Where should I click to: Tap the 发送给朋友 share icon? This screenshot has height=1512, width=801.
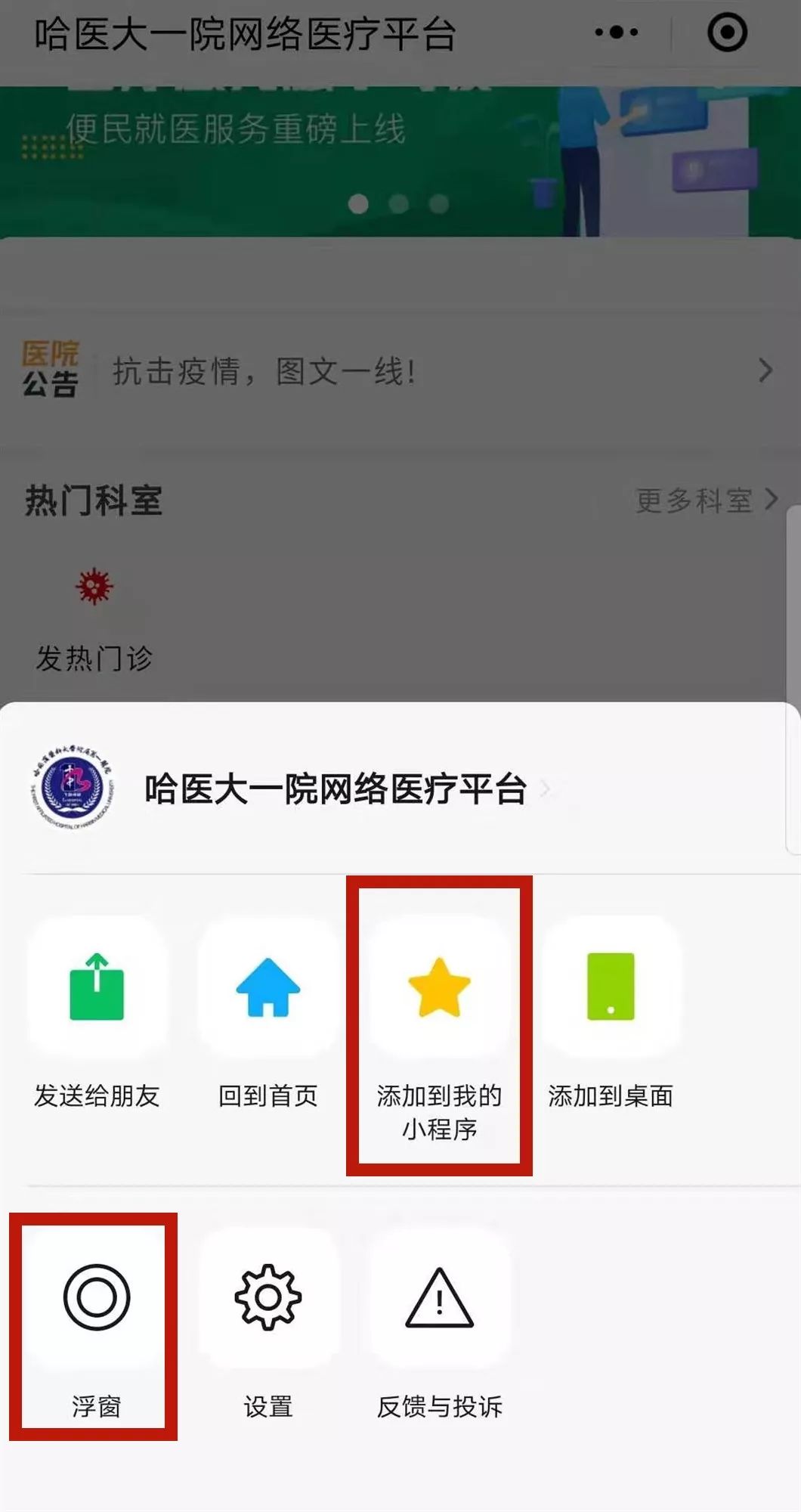(x=97, y=985)
